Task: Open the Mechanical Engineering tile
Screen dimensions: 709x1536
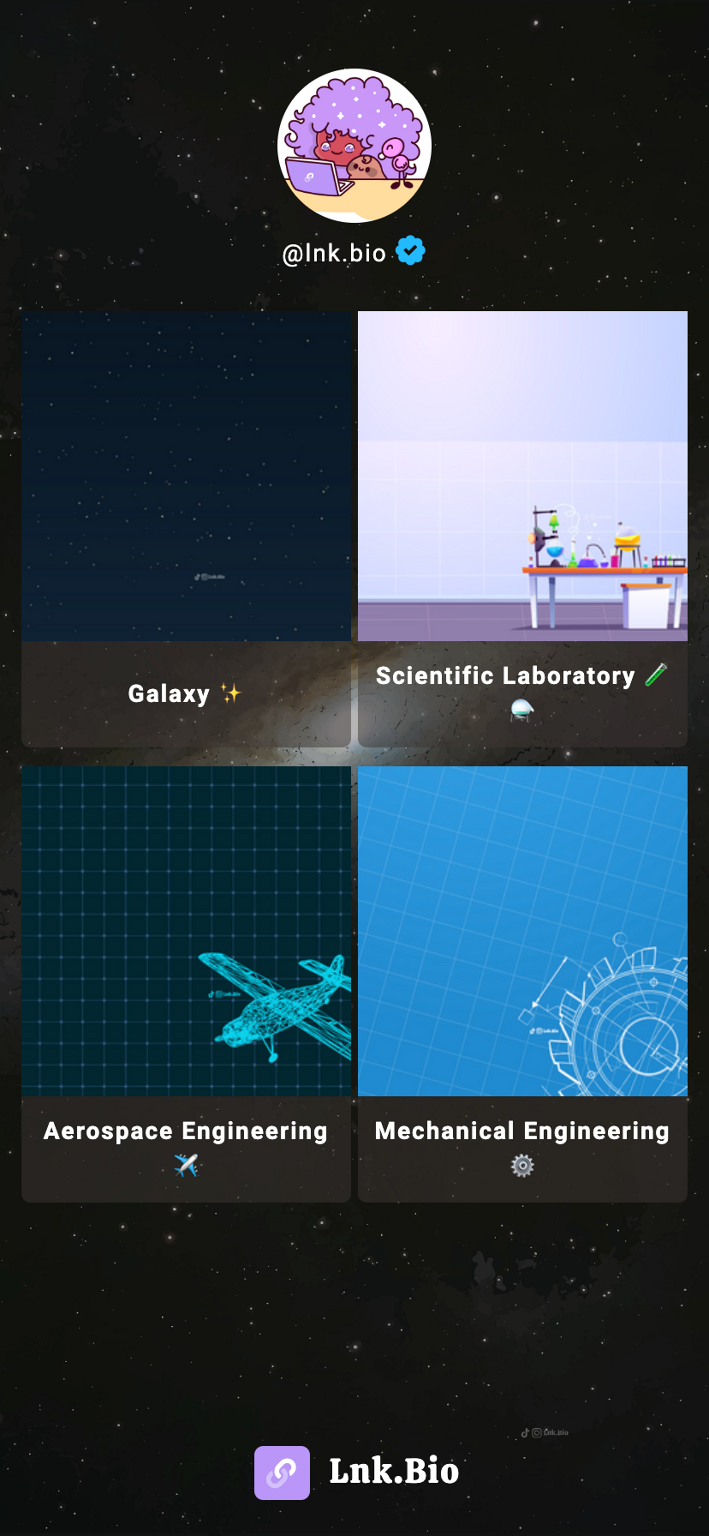Action: [523, 984]
